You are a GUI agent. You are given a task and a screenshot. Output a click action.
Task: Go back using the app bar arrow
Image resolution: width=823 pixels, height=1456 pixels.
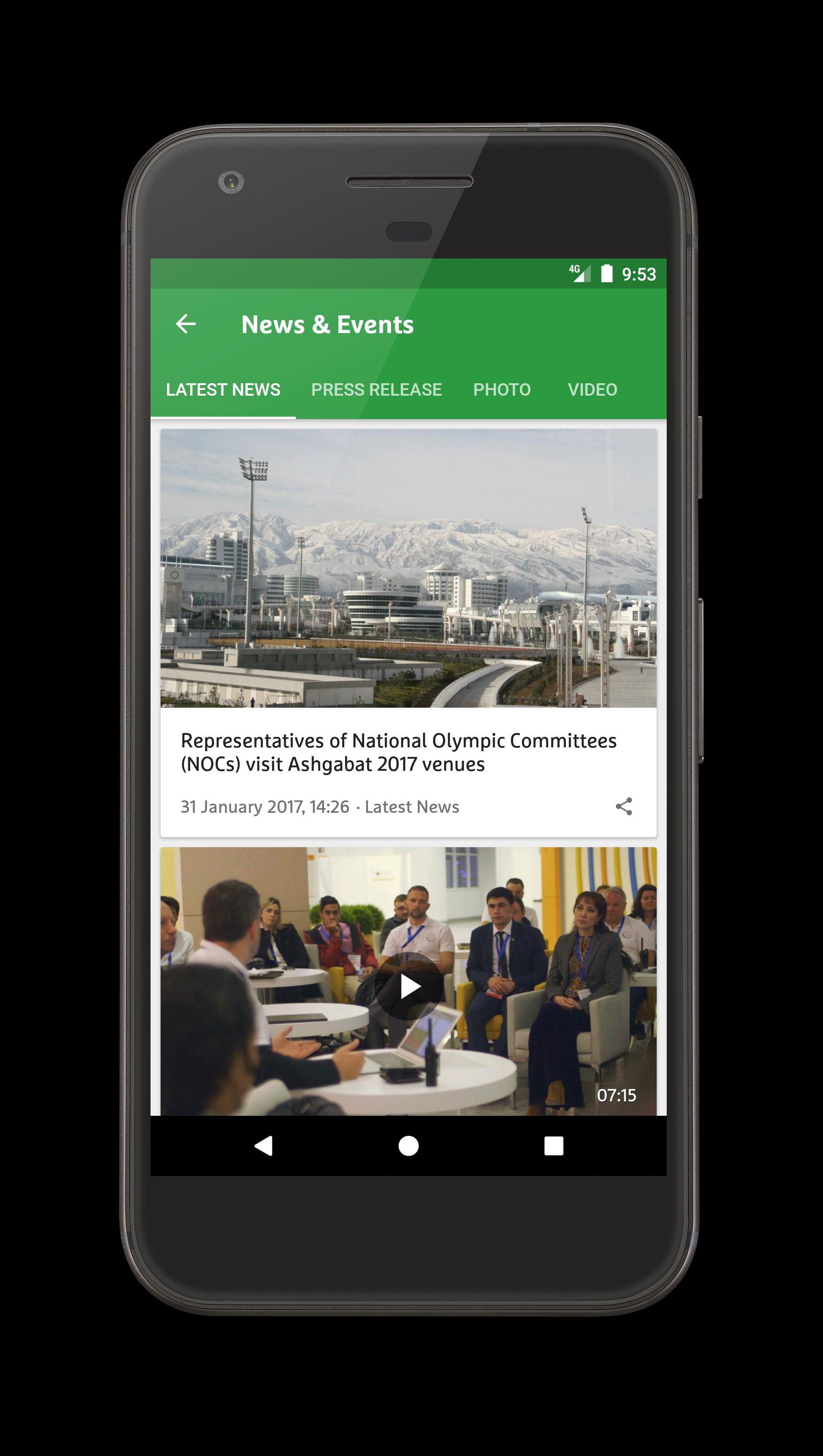186,324
